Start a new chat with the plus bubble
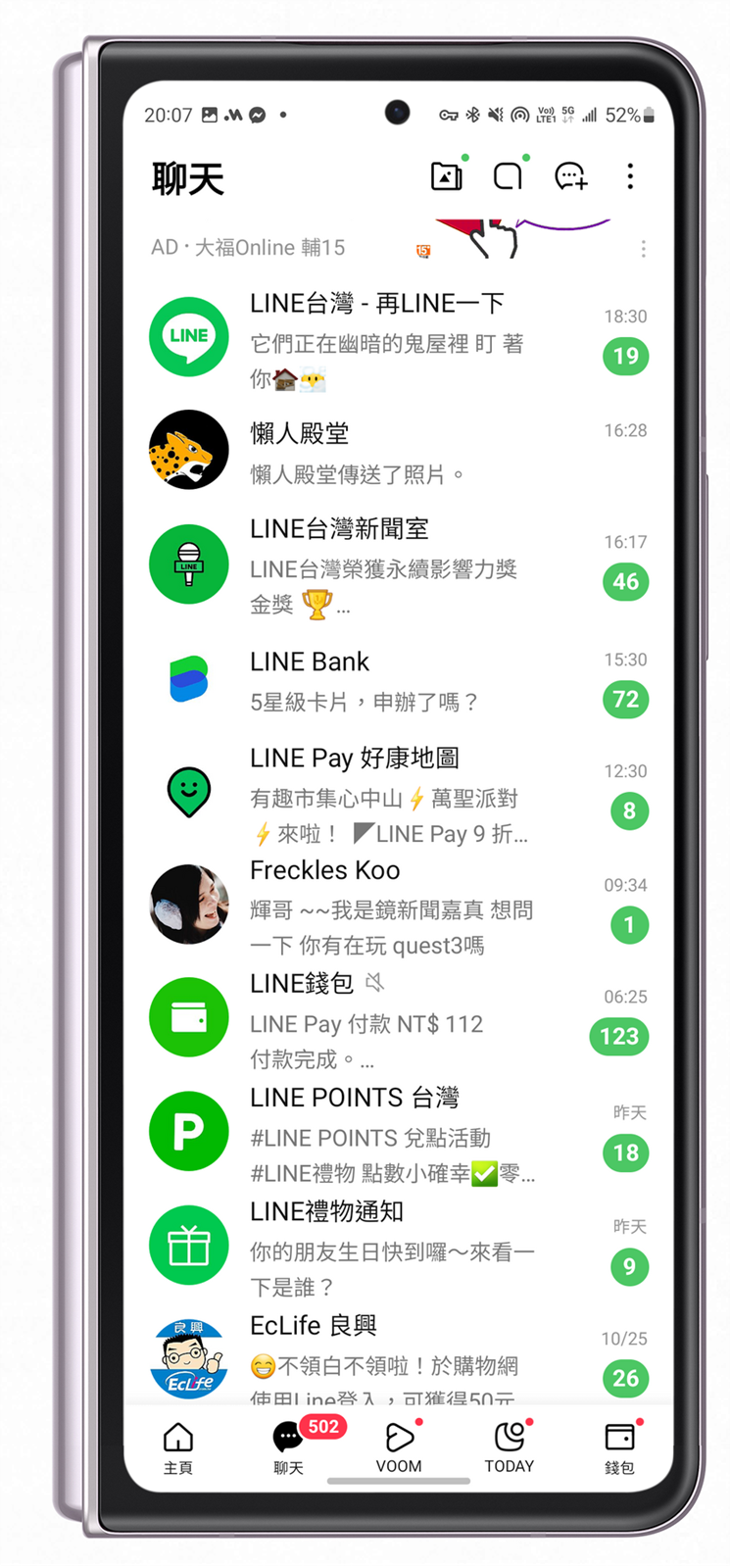Viewport: 730px width, 1568px height. pyautogui.click(x=569, y=176)
